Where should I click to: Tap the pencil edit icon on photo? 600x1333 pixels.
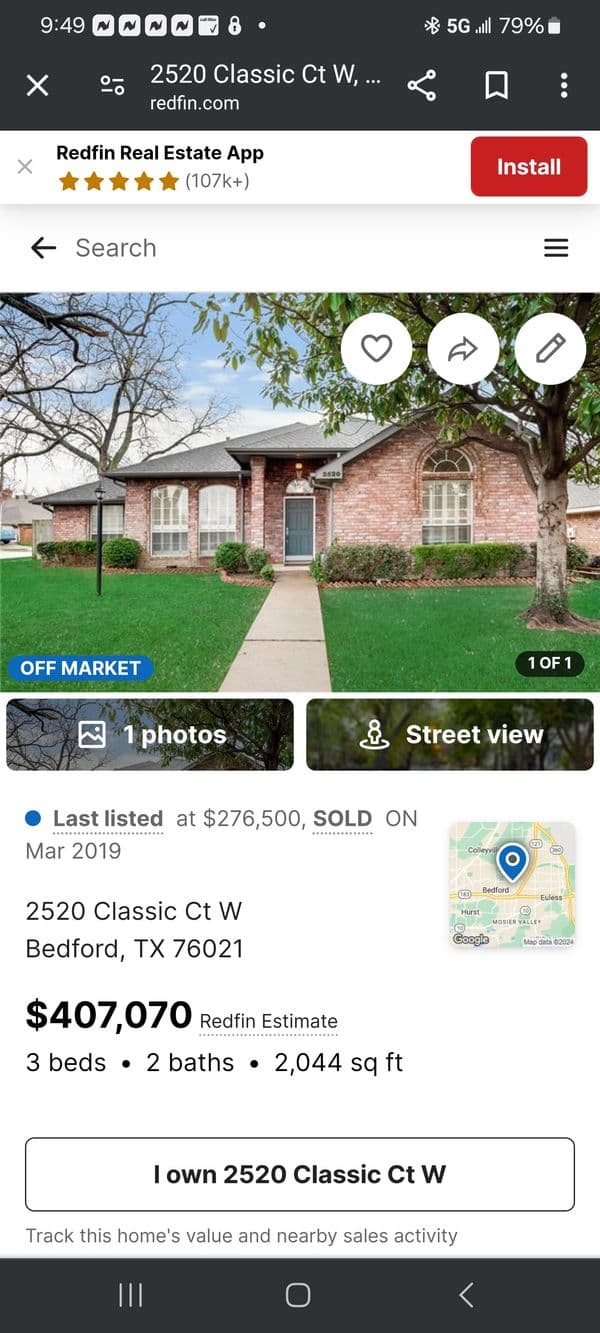click(x=550, y=348)
